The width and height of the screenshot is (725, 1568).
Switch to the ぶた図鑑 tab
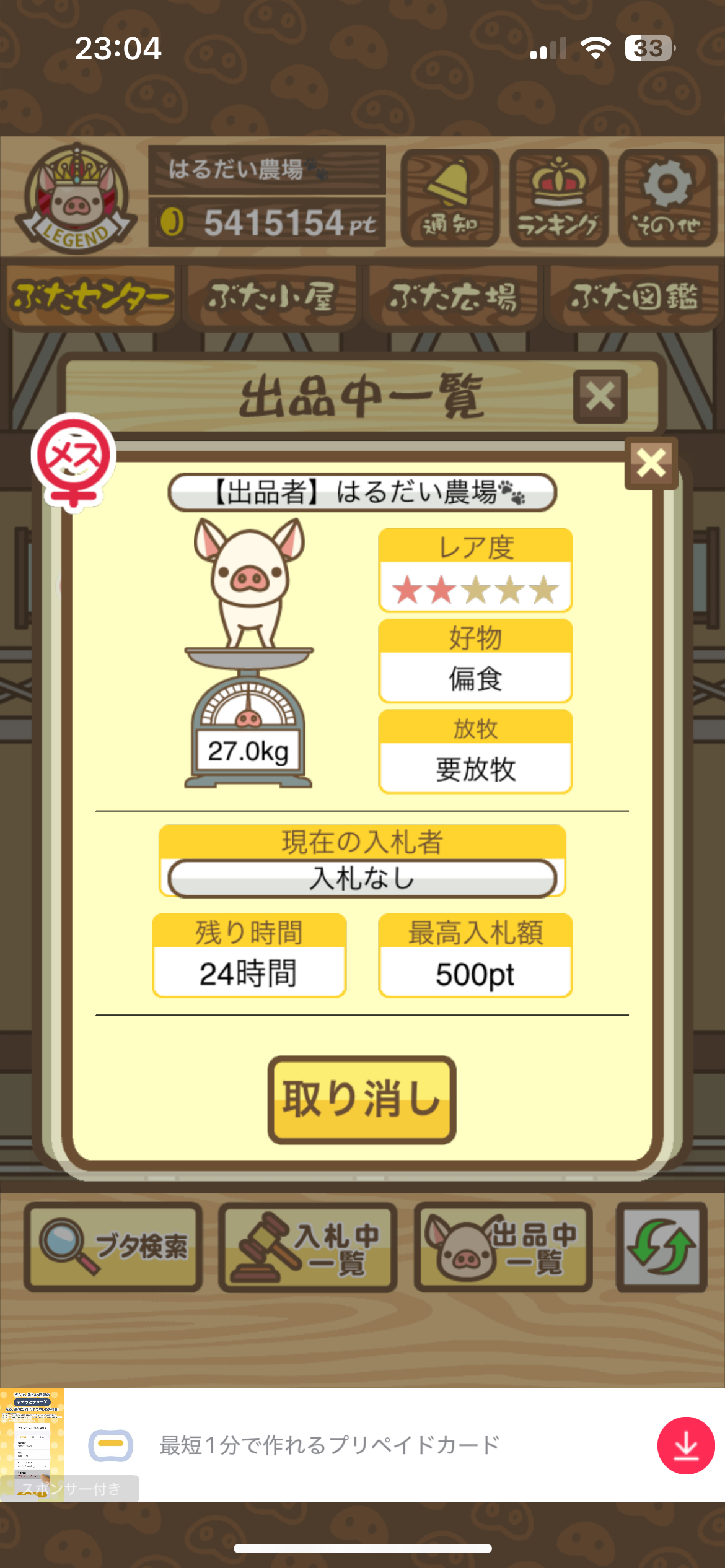[634, 297]
